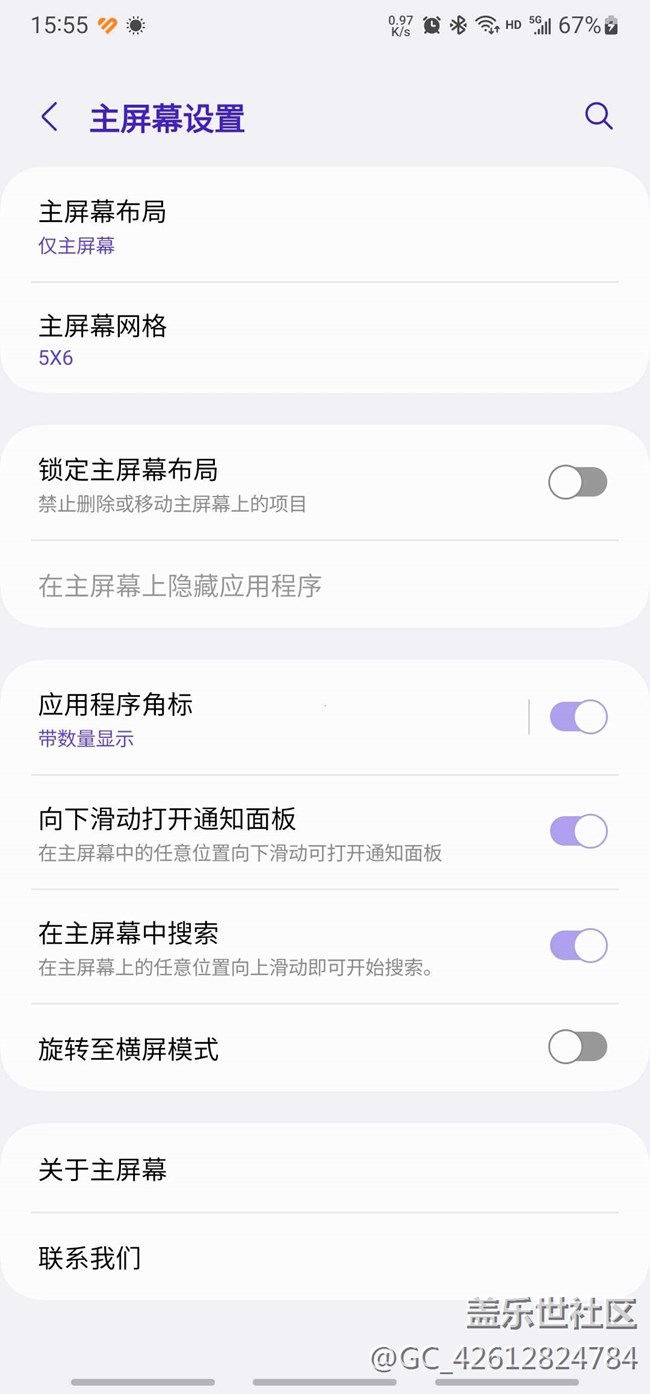650x1394 pixels.
Task: Open the search icon in settings
Action: [x=598, y=116]
